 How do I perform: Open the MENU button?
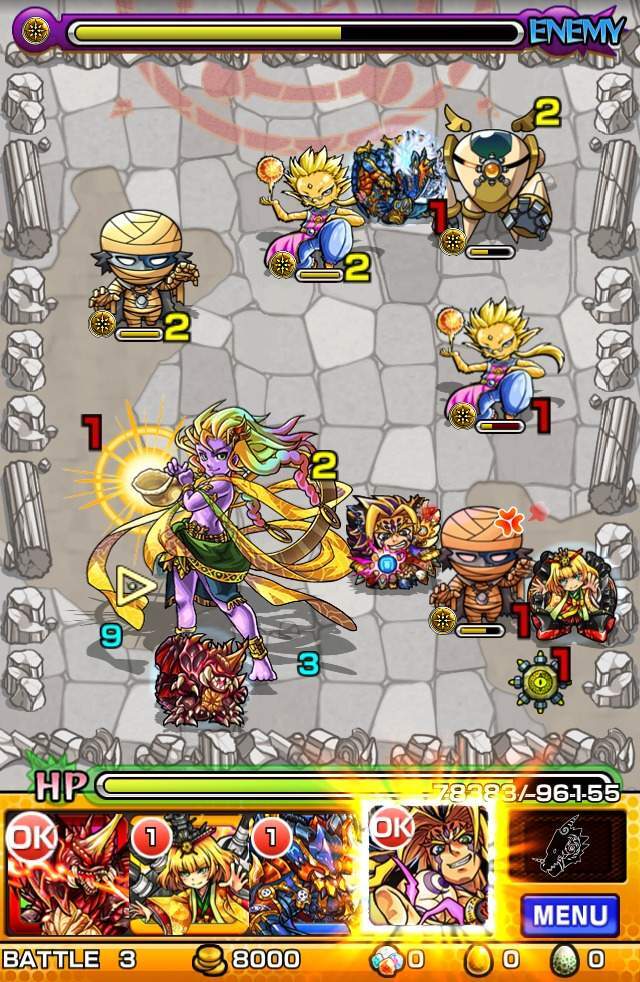pos(569,913)
